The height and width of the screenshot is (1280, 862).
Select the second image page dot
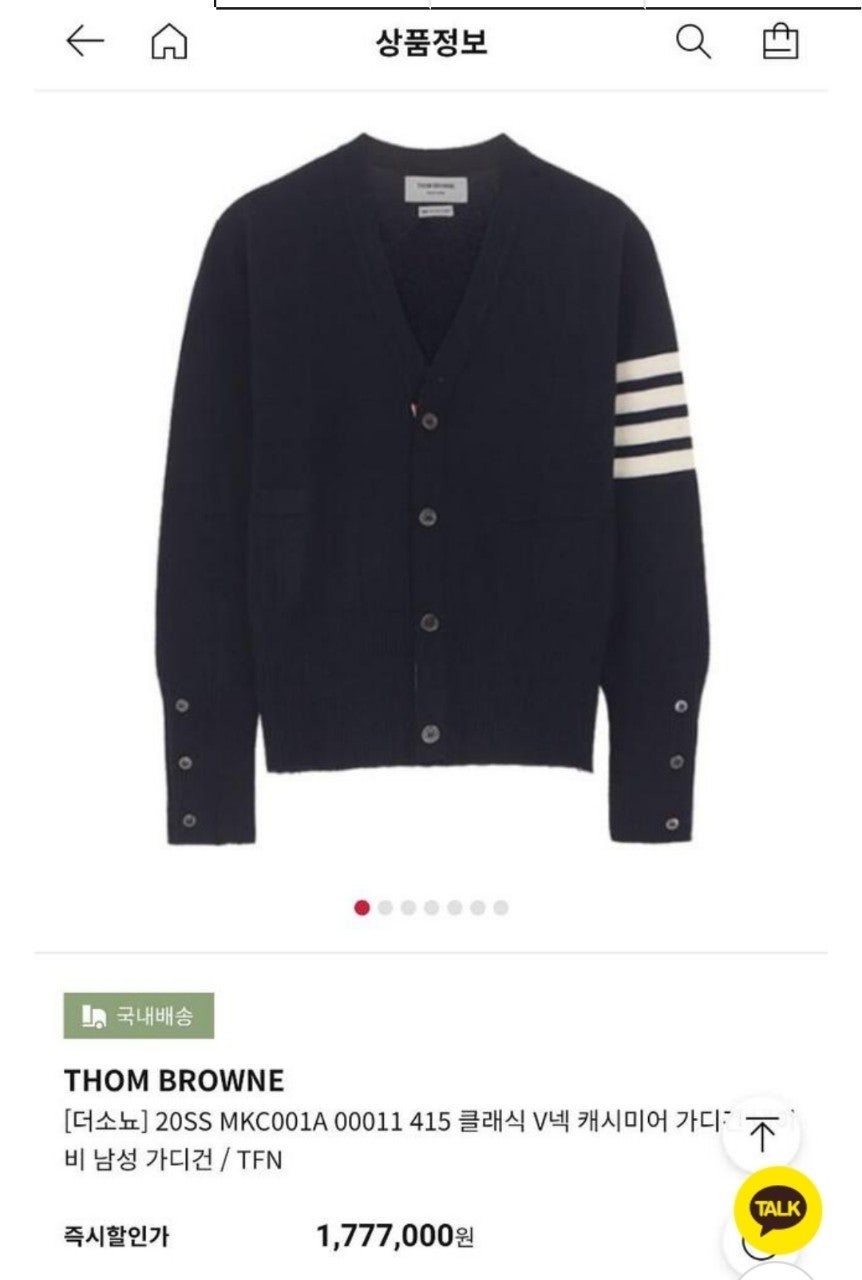click(385, 908)
